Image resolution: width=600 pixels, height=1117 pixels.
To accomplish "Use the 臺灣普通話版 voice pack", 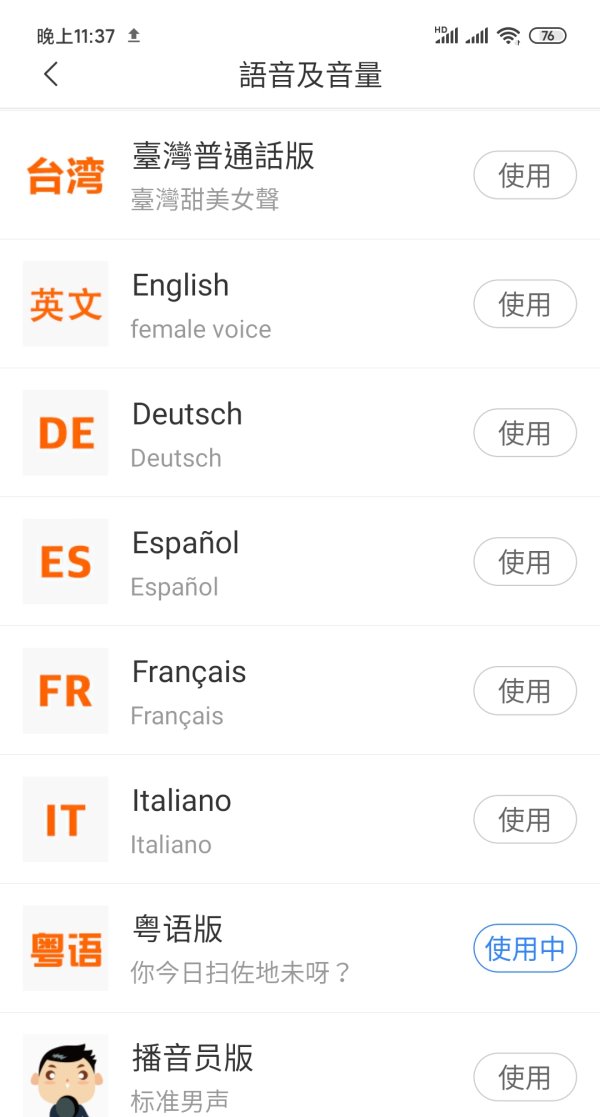I will point(524,175).
